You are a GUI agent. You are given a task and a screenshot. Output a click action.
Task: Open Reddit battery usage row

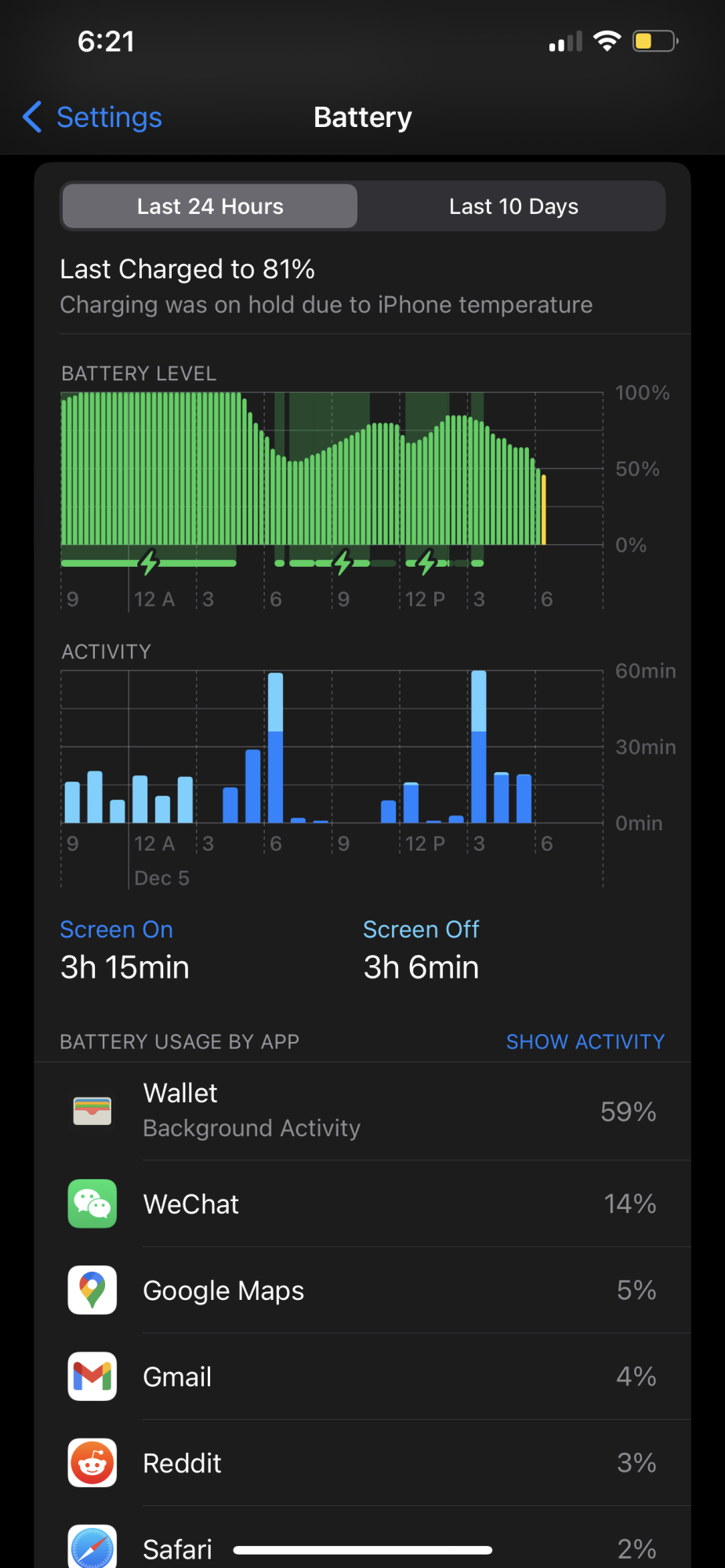[x=362, y=1462]
